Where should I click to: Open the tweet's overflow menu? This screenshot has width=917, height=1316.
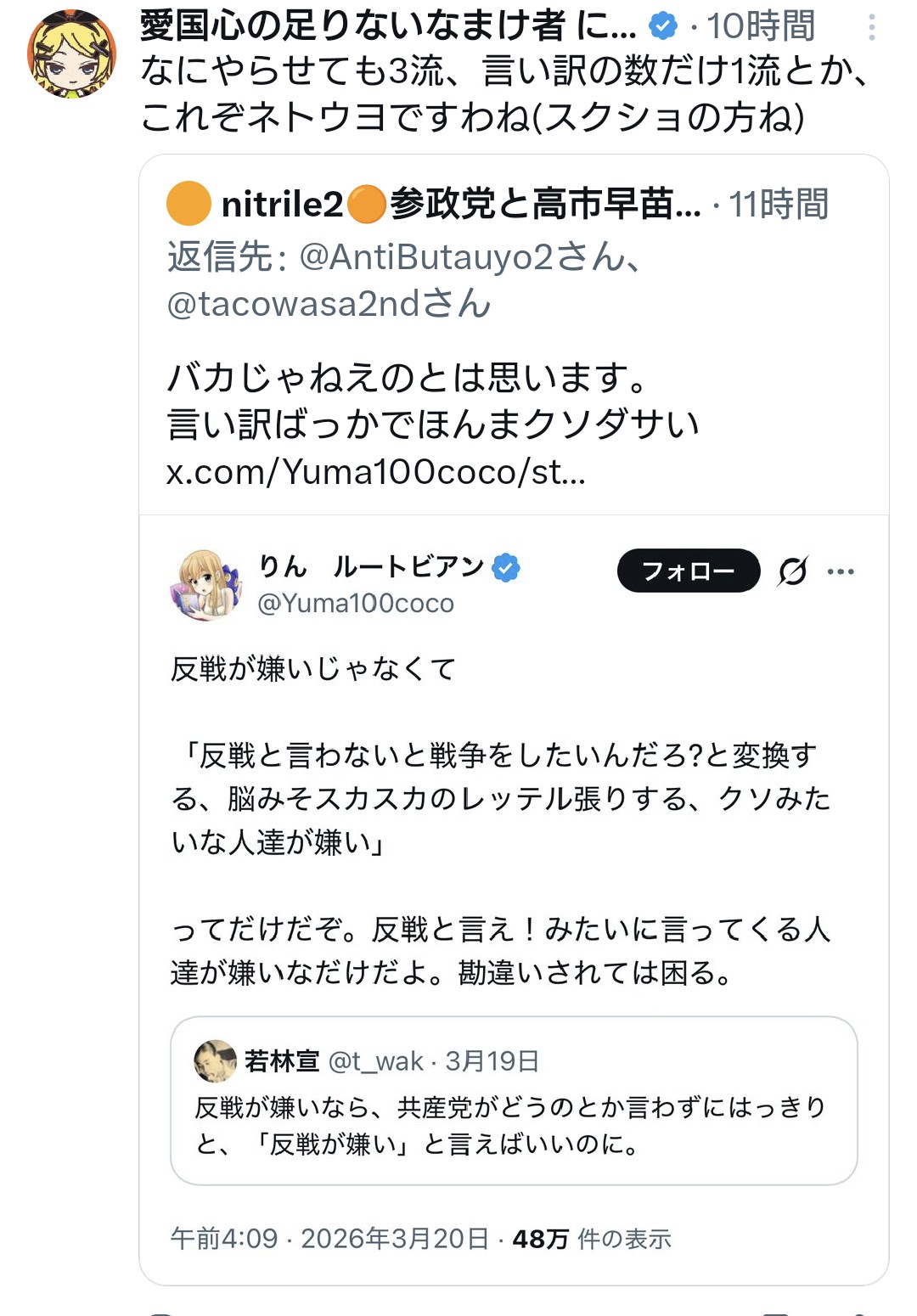tap(871, 28)
